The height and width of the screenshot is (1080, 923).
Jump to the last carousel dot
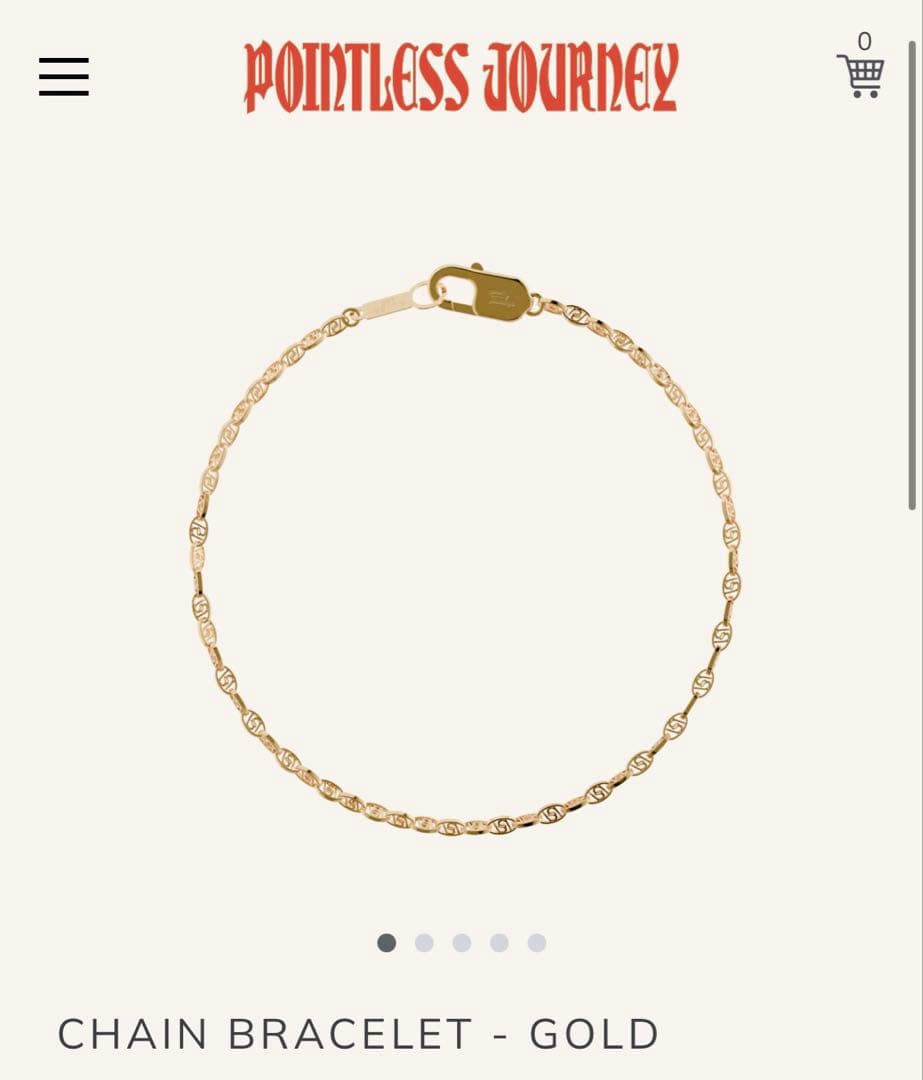[536, 940]
